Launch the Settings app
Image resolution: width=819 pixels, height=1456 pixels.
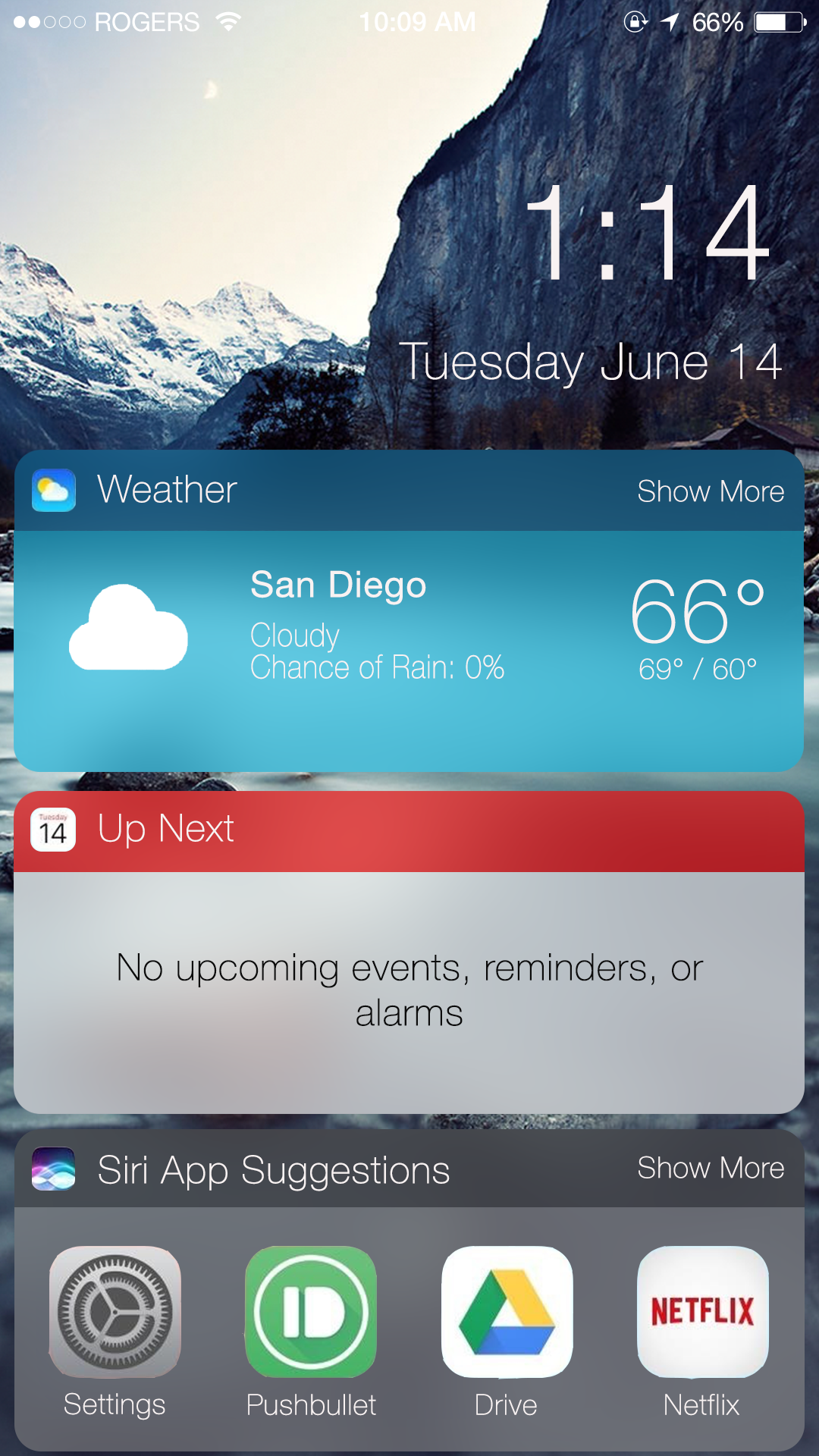click(x=115, y=1312)
